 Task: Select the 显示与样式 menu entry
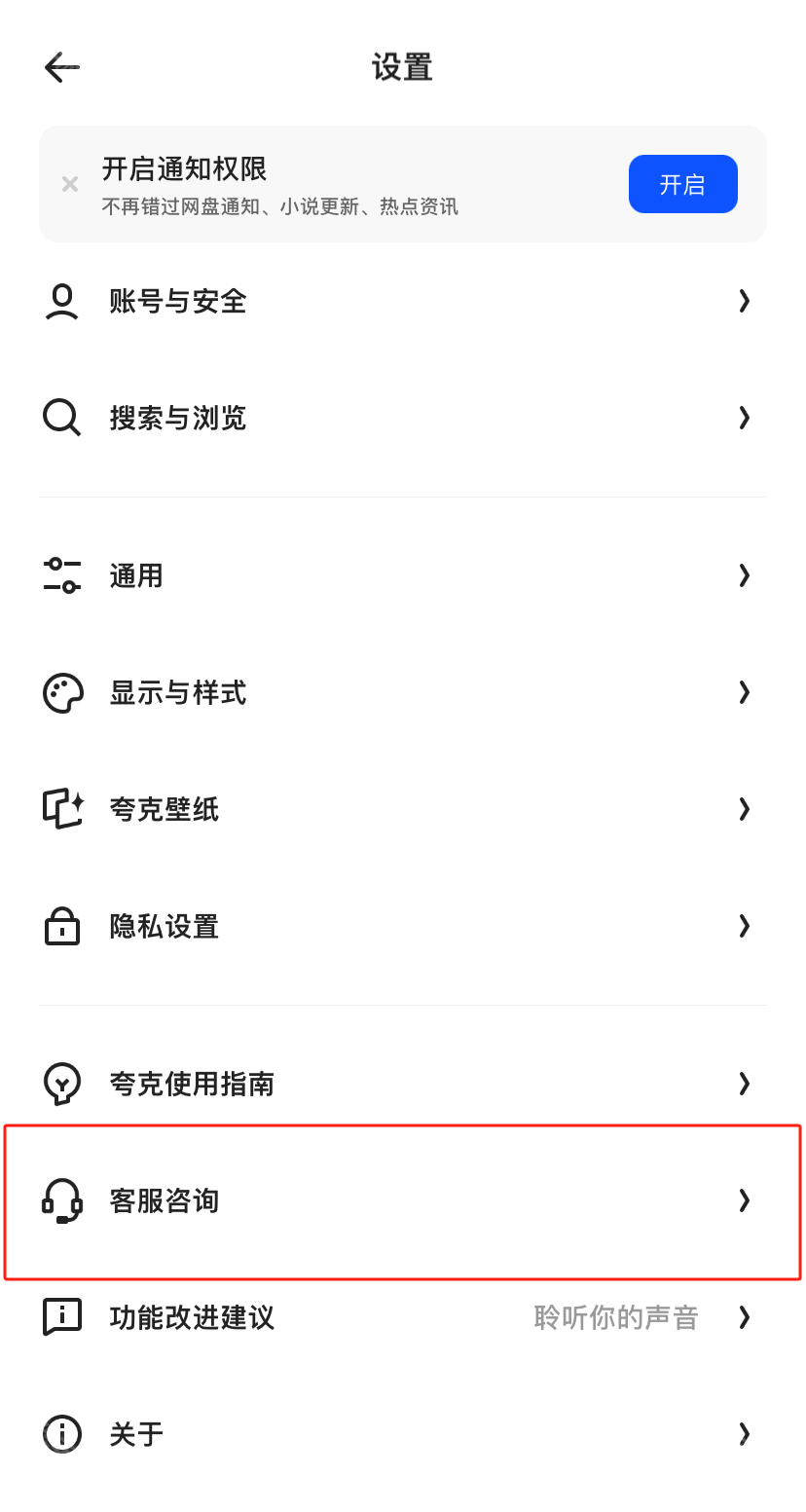(403, 692)
